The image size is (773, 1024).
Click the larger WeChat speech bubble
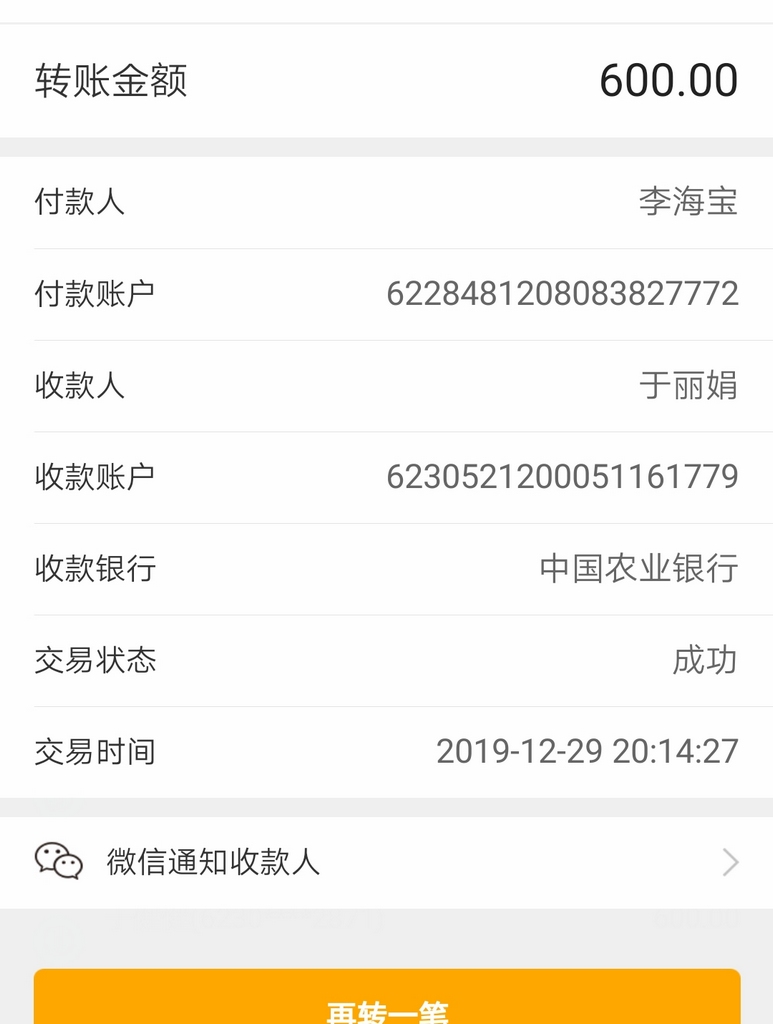(51, 854)
